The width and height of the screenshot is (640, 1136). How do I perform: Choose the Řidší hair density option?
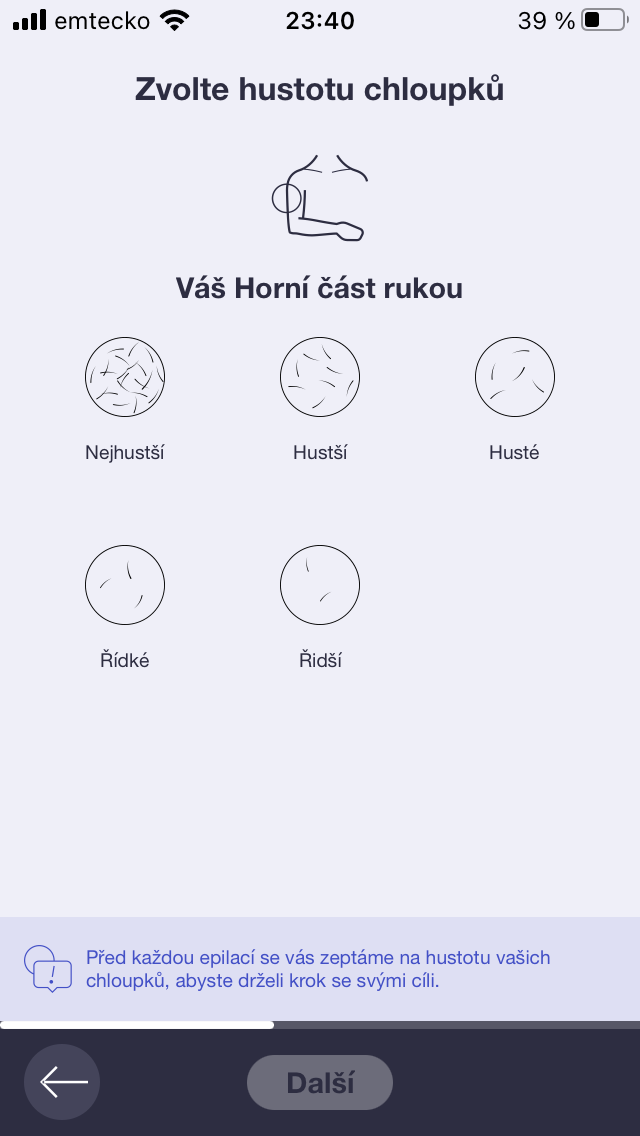click(320, 585)
